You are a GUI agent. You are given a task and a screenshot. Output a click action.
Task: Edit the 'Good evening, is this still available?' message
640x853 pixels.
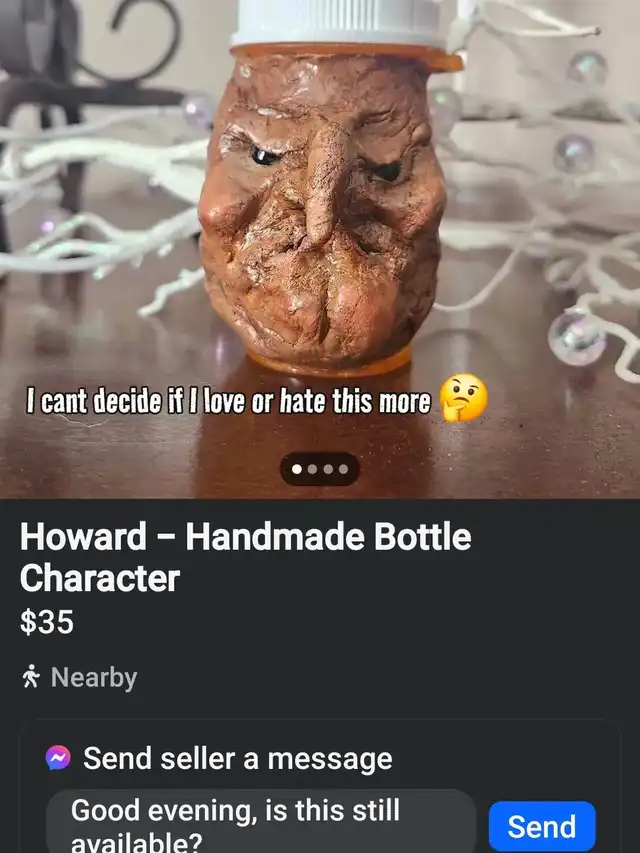click(x=260, y=824)
